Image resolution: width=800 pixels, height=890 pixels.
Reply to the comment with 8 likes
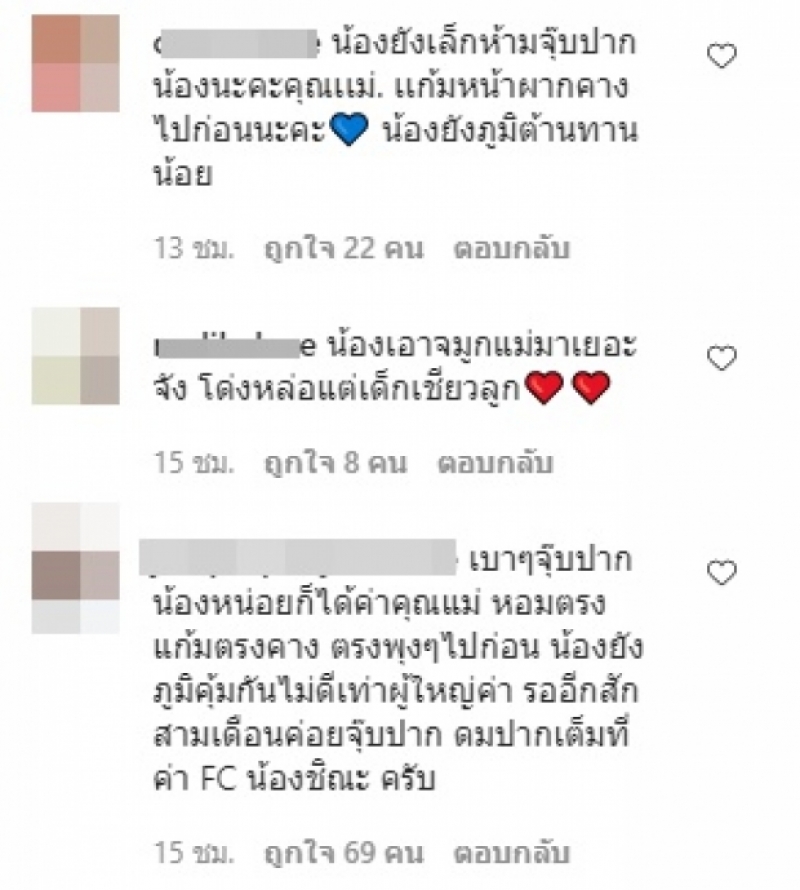point(495,464)
